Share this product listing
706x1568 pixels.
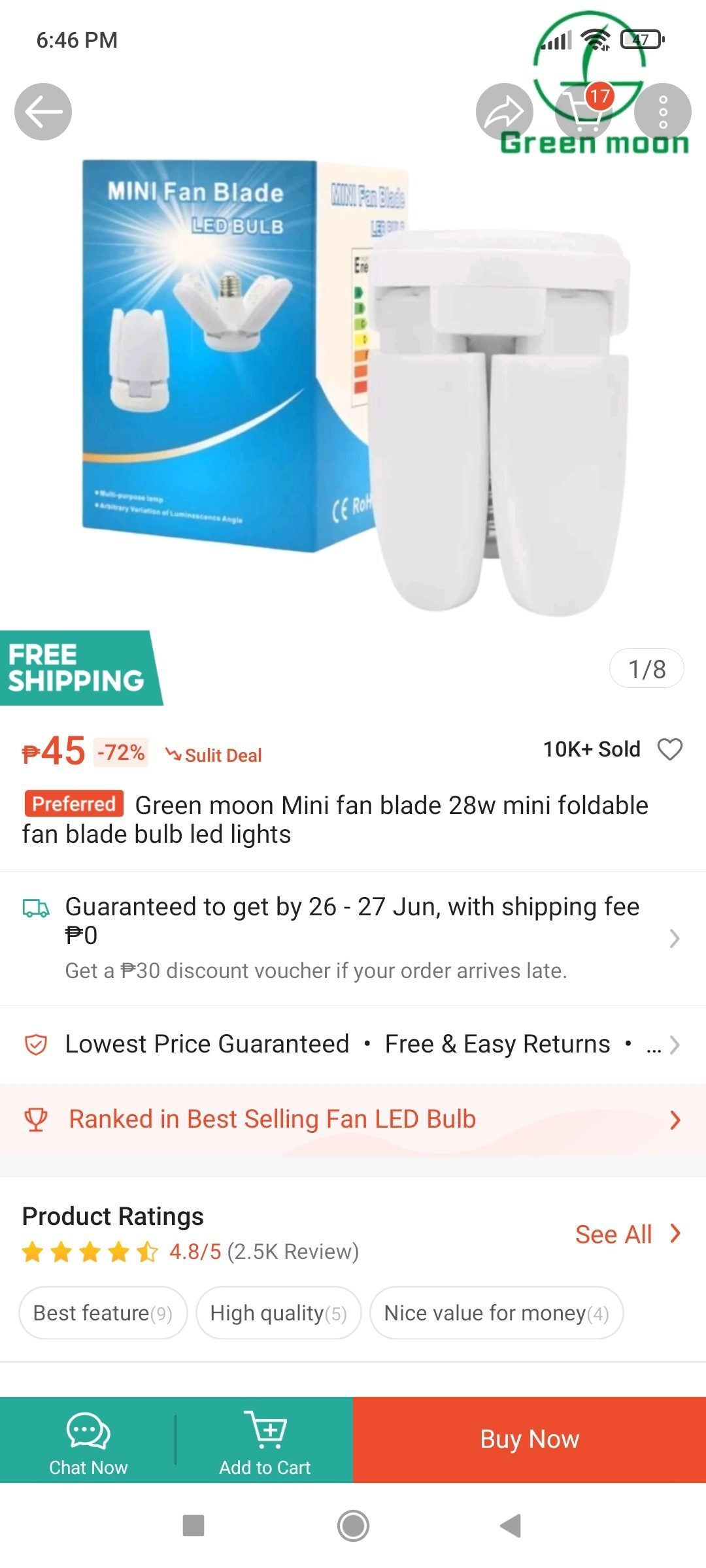pos(504,112)
